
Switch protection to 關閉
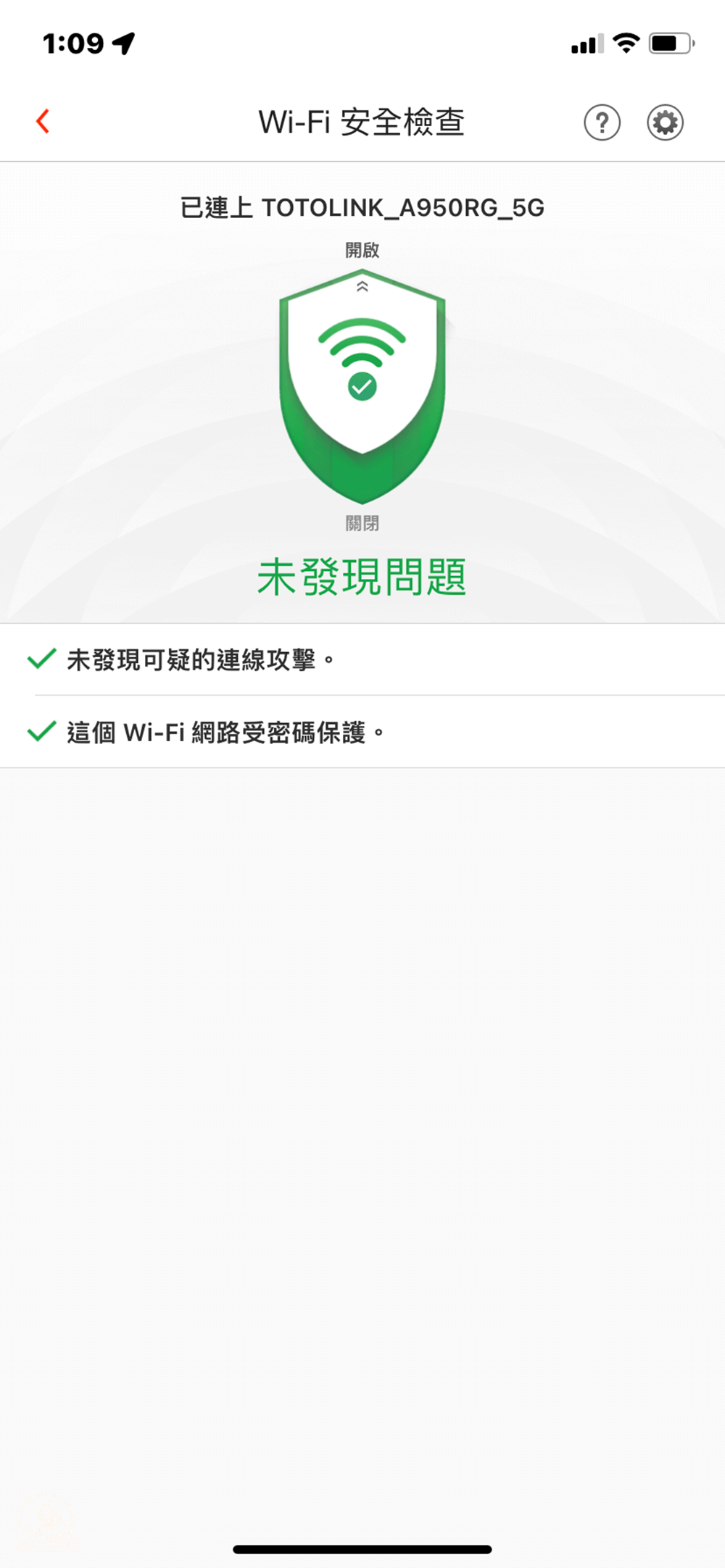(x=362, y=524)
